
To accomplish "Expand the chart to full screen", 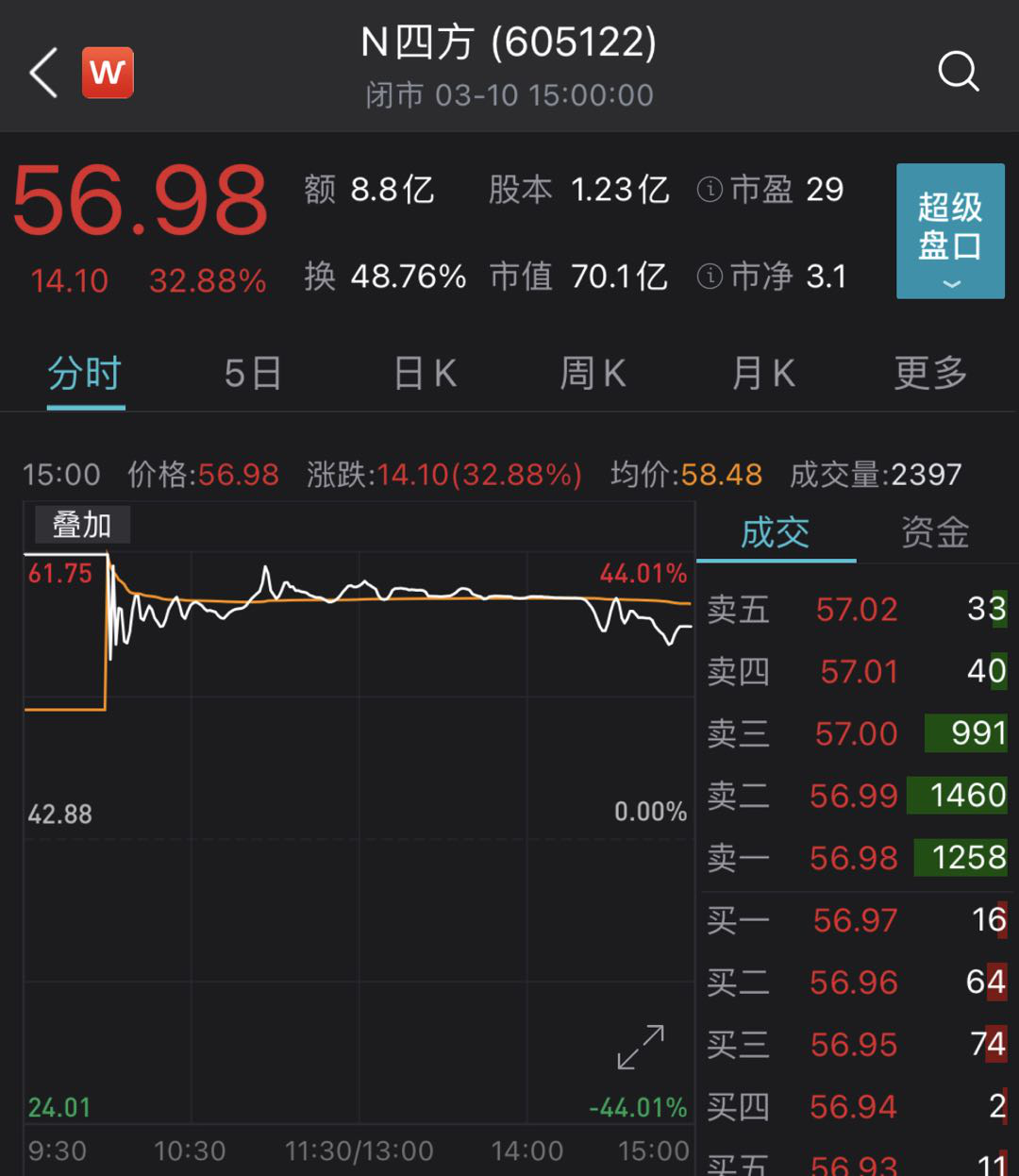I will (641, 1048).
